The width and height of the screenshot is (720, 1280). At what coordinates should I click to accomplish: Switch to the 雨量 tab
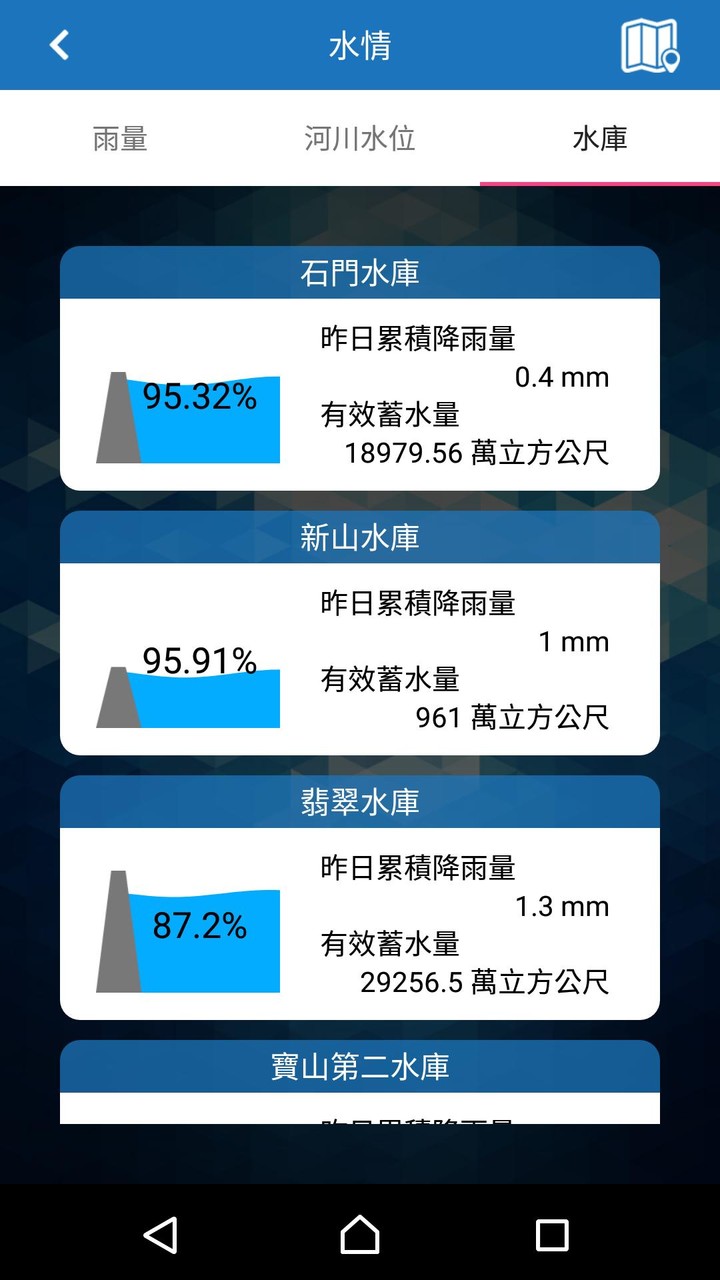click(120, 140)
